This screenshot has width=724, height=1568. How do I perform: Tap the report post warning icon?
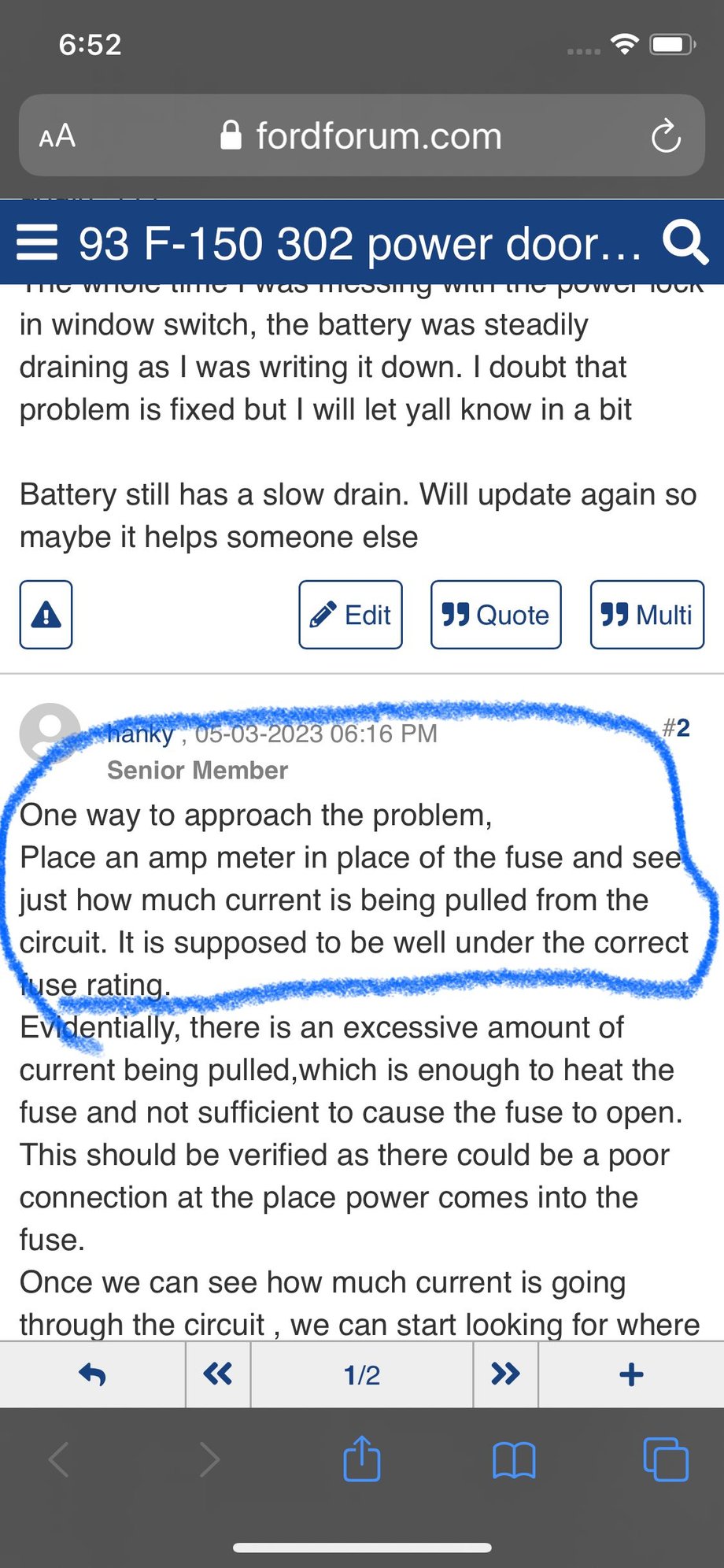46,615
